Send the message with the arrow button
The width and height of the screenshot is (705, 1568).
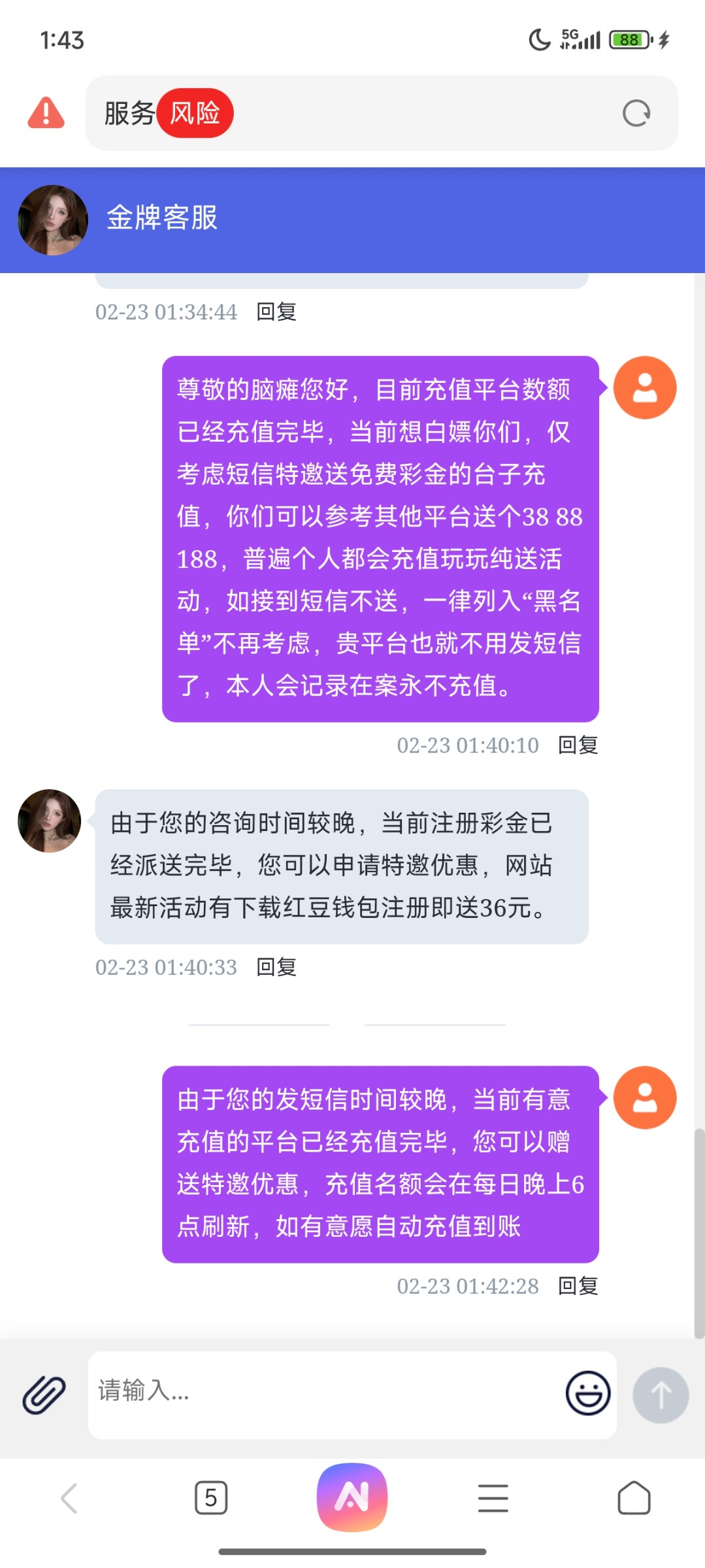[x=660, y=1394]
